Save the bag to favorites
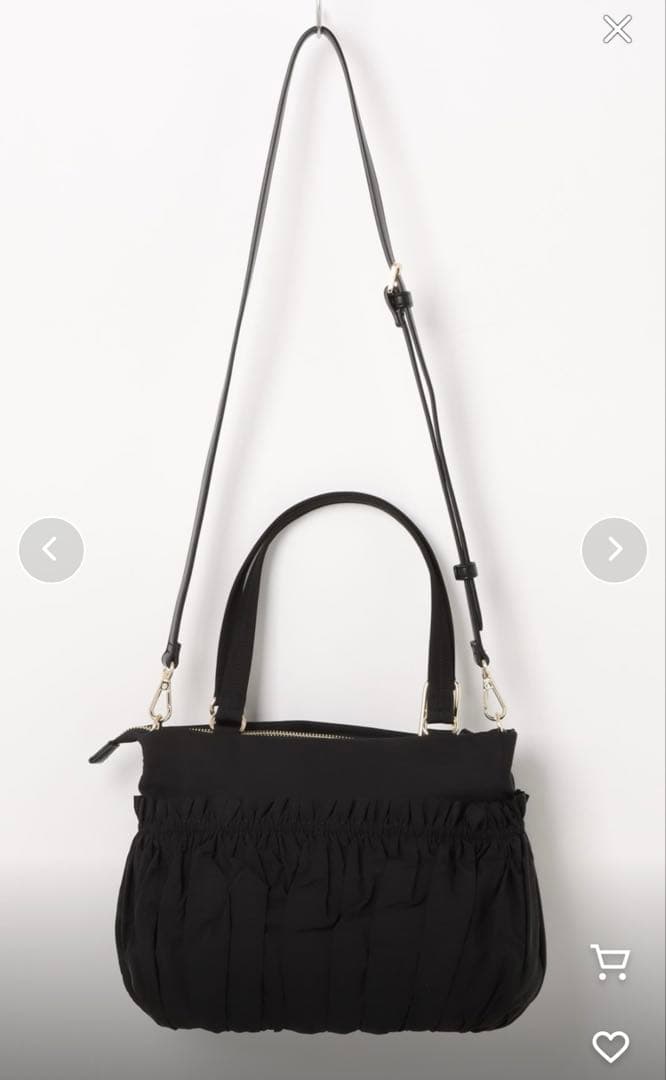Viewport: 666px width, 1080px height. (610, 1046)
